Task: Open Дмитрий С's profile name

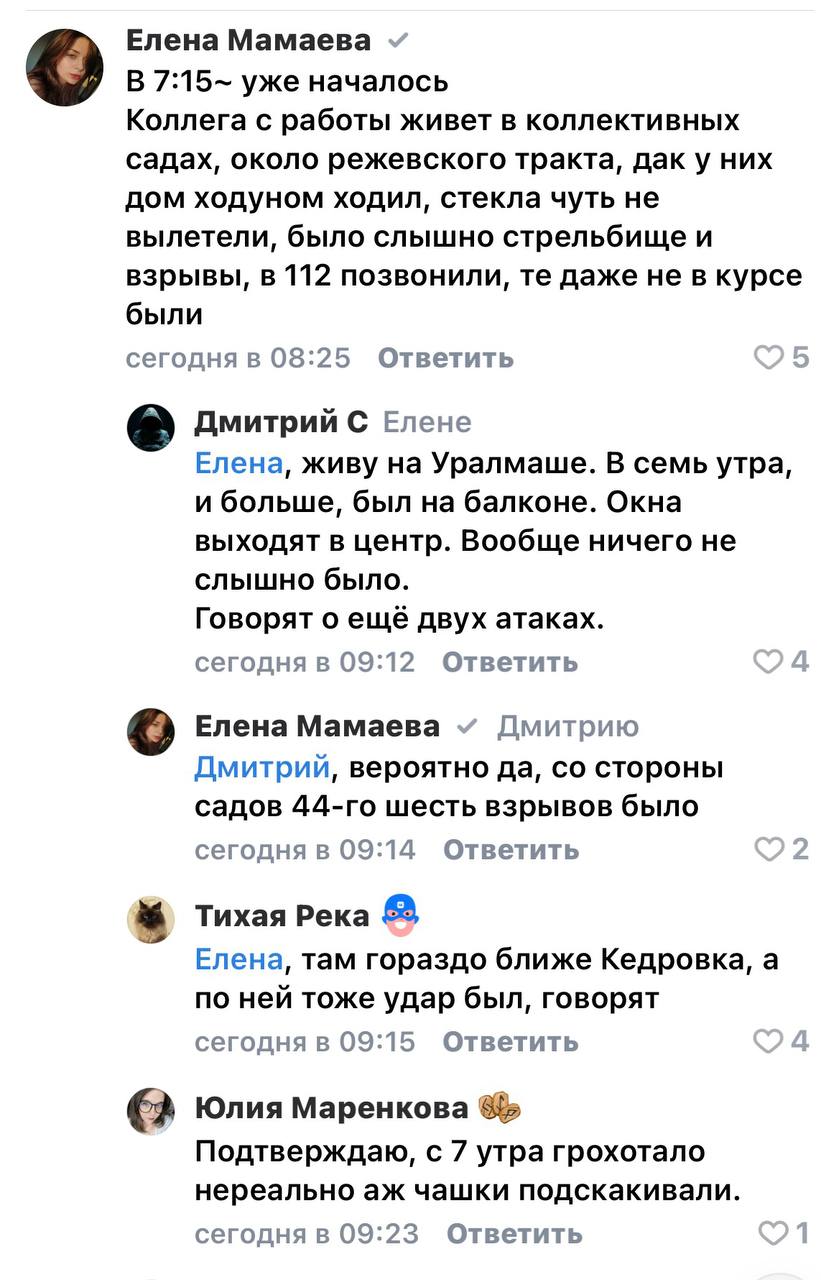Action: click(281, 422)
